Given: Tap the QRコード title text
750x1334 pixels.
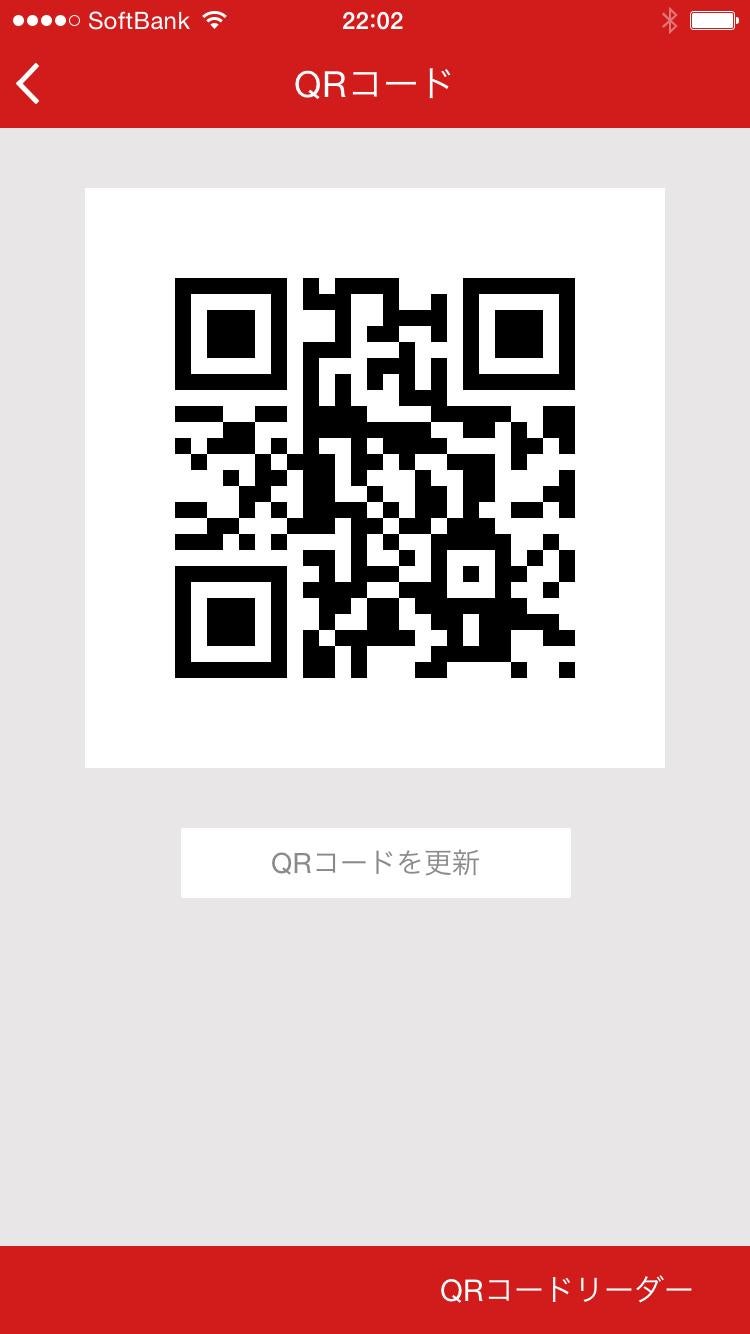Looking at the screenshot, I should pyautogui.click(x=375, y=84).
